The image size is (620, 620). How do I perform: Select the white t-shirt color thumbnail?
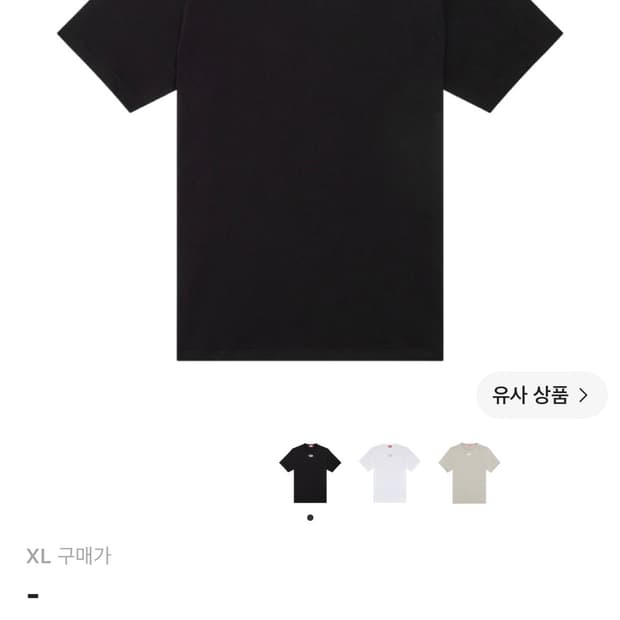389,473
